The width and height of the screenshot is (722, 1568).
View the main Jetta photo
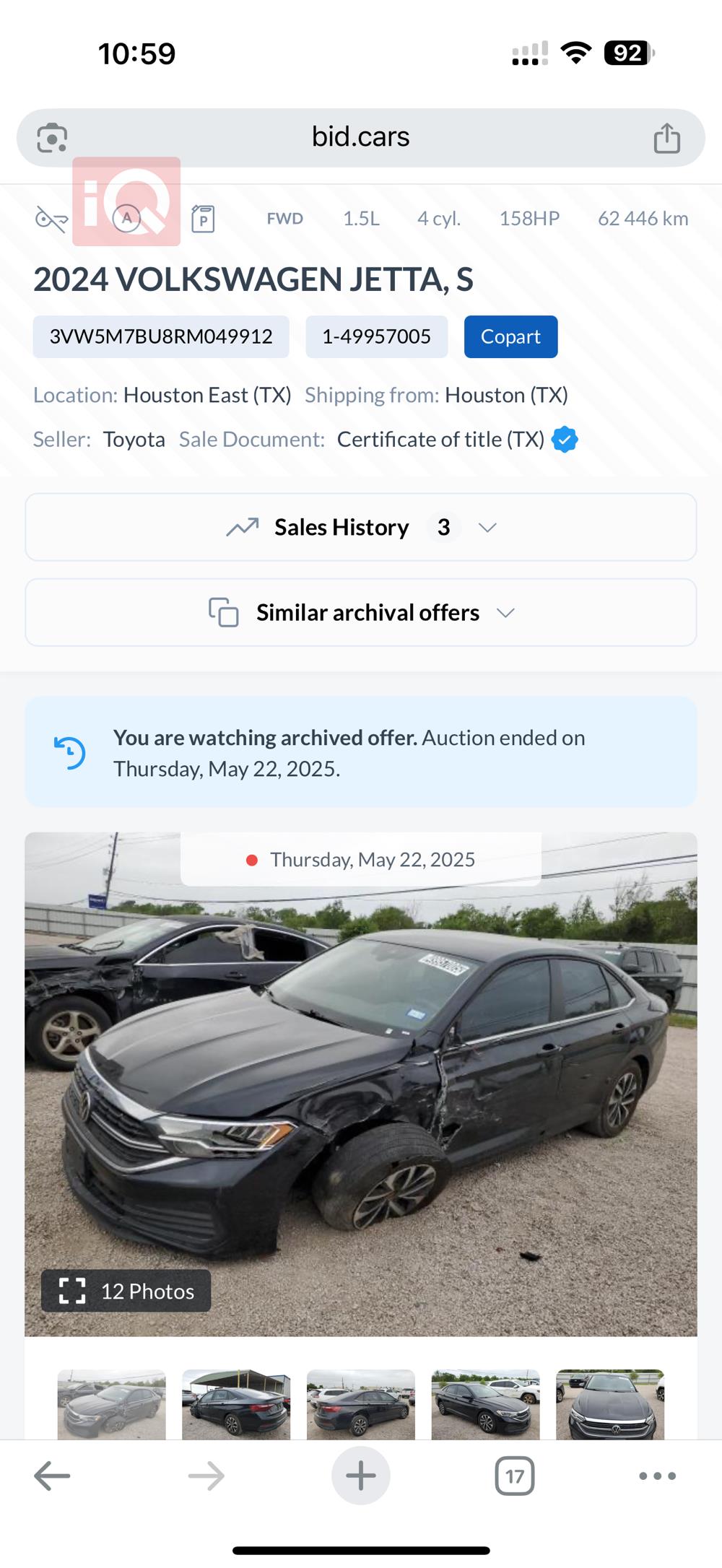pos(361,1083)
